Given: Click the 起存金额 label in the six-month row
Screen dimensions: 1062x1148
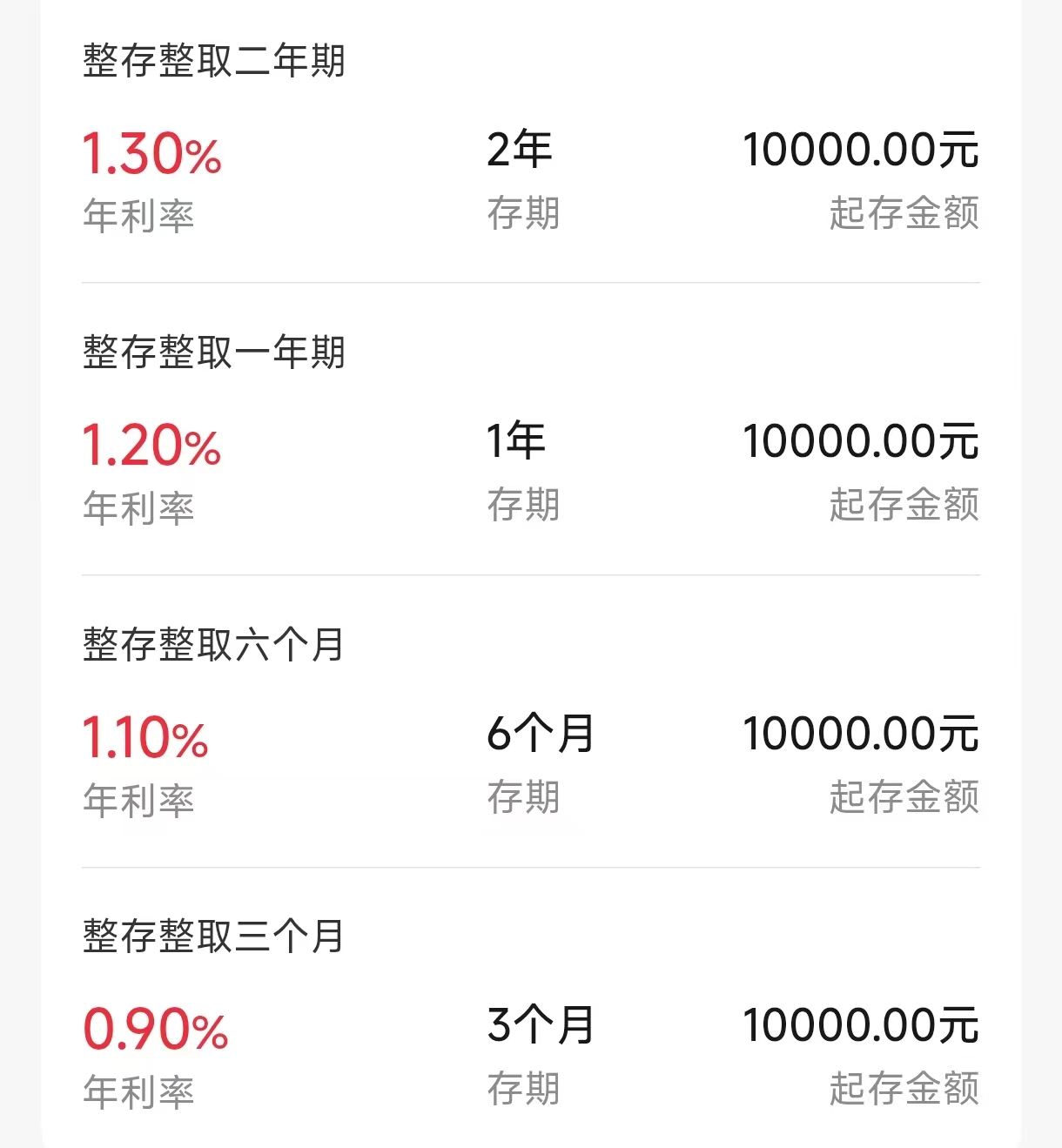Looking at the screenshot, I should coord(905,799).
